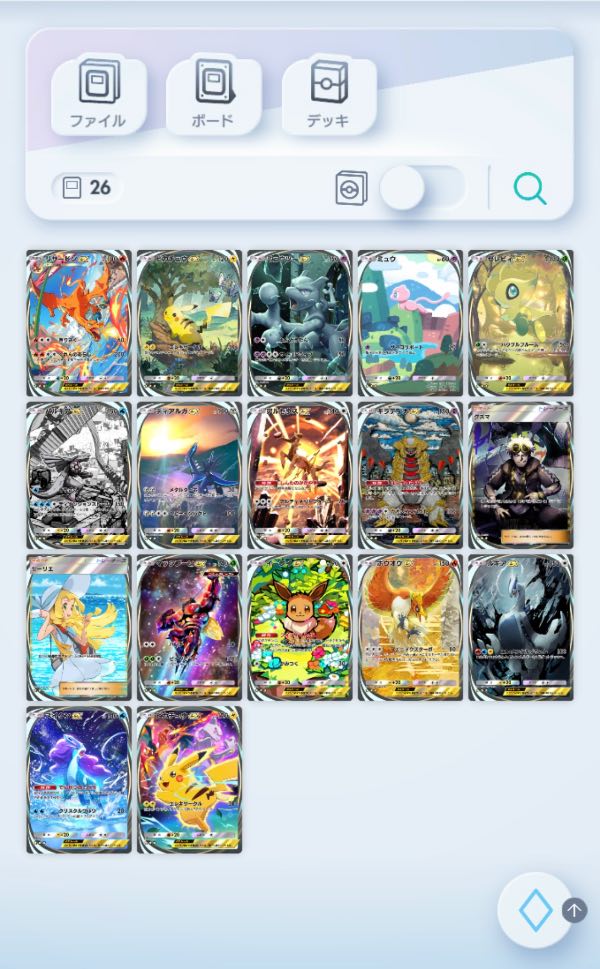Open the リーリエ trainer card

(x=78, y=627)
